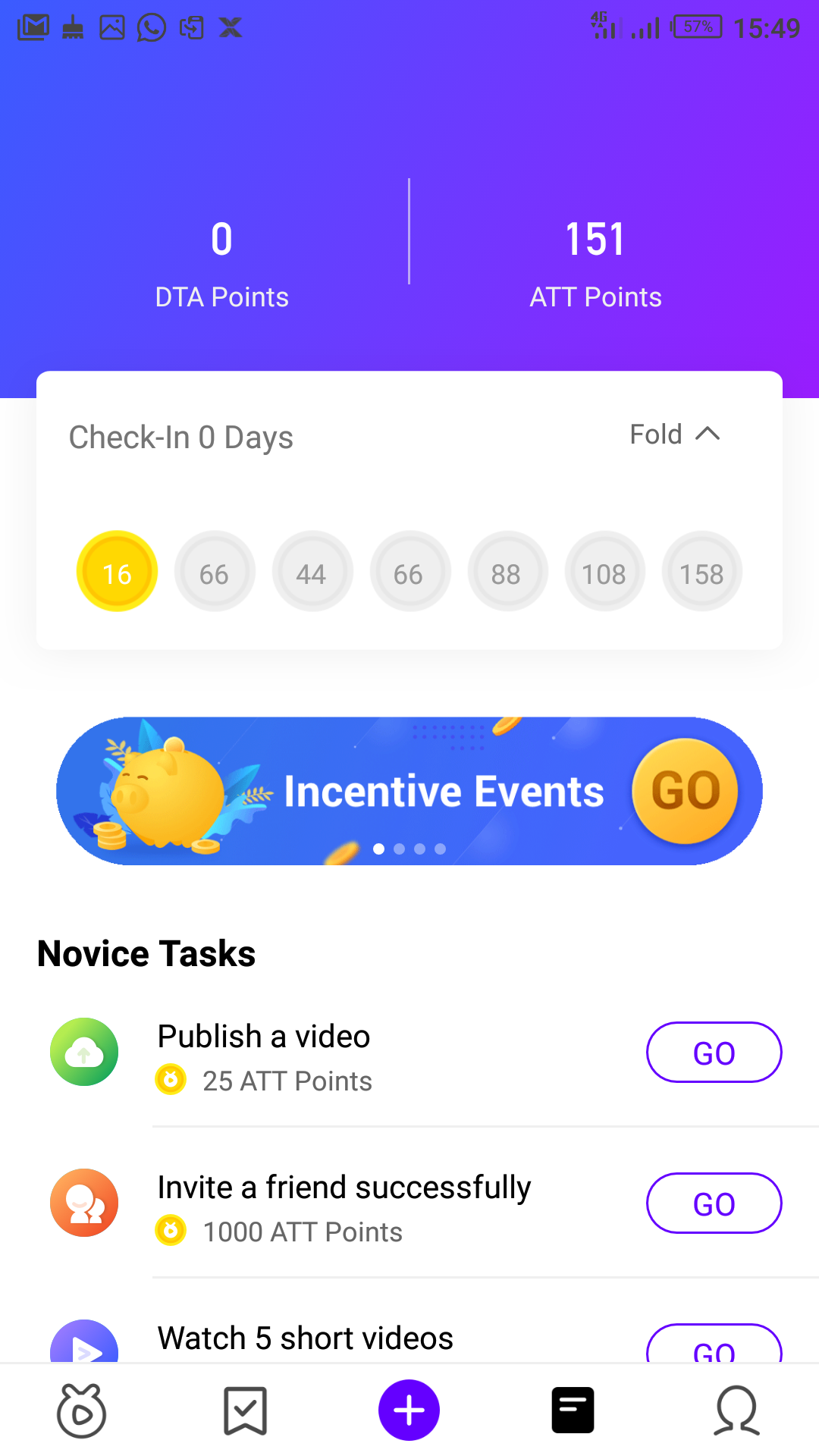The width and height of the screenshot is (819, 1456).
Task: Tap the Fold chevron arrow
Action: (x=708, y=434)
